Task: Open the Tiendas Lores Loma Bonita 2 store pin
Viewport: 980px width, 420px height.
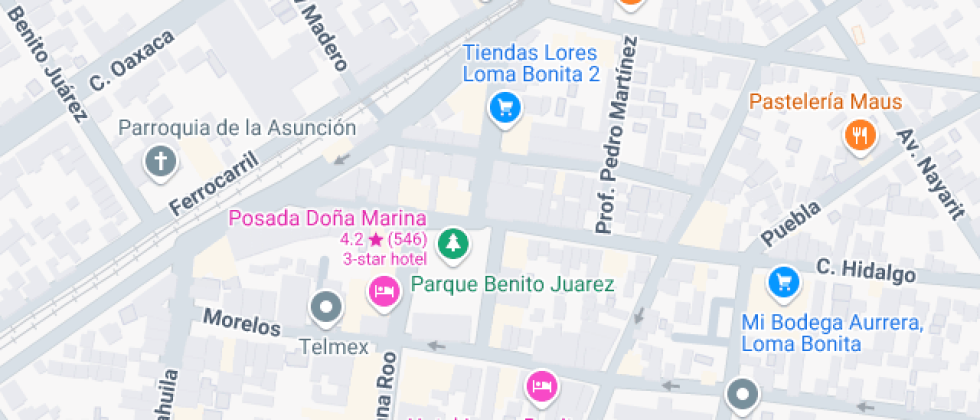Action: [x=505, y=105]
